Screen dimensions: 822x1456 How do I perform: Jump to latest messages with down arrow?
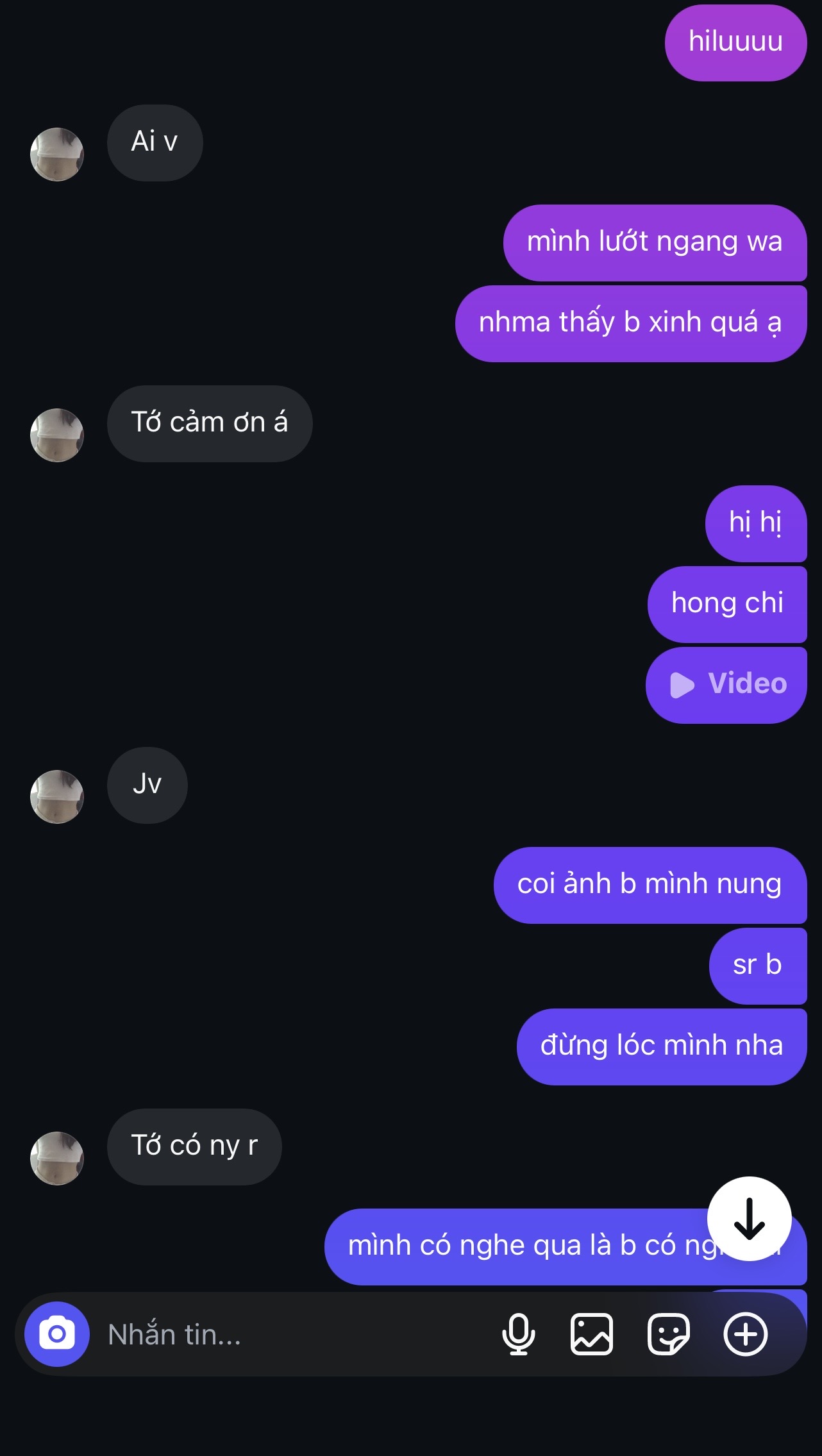(x=749, y=1219)
